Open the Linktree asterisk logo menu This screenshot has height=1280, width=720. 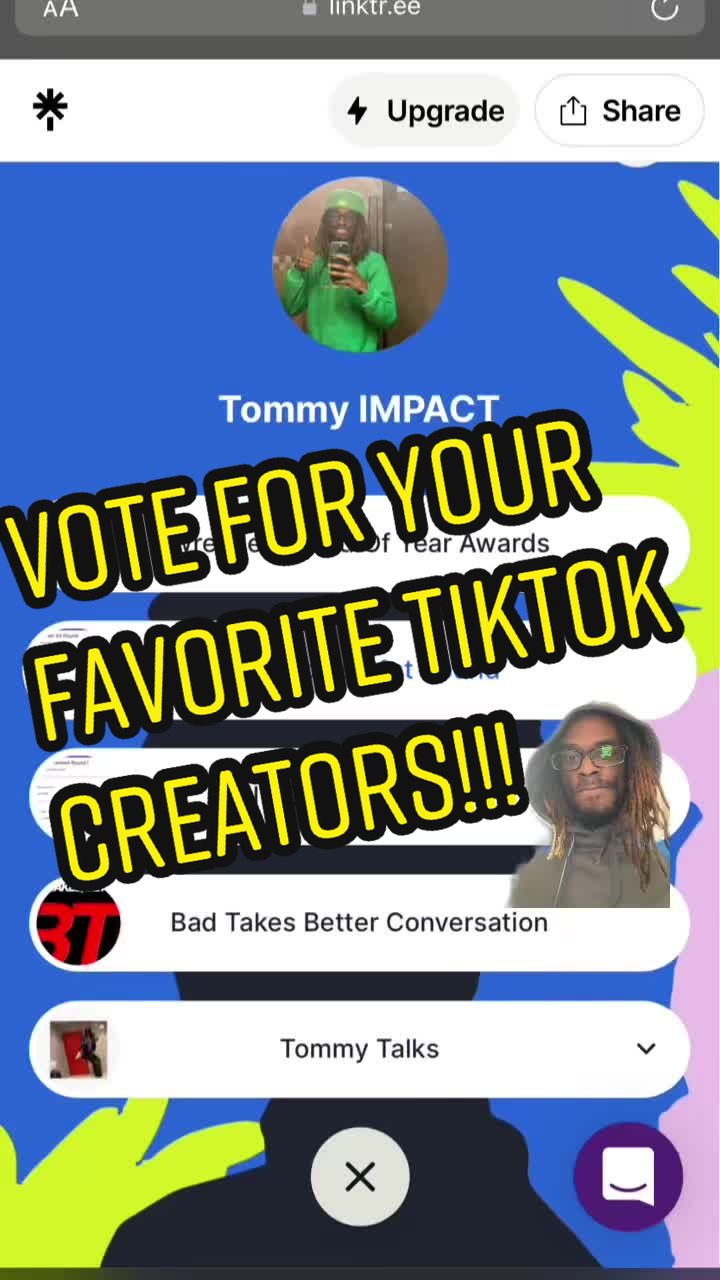coord(50,109)
